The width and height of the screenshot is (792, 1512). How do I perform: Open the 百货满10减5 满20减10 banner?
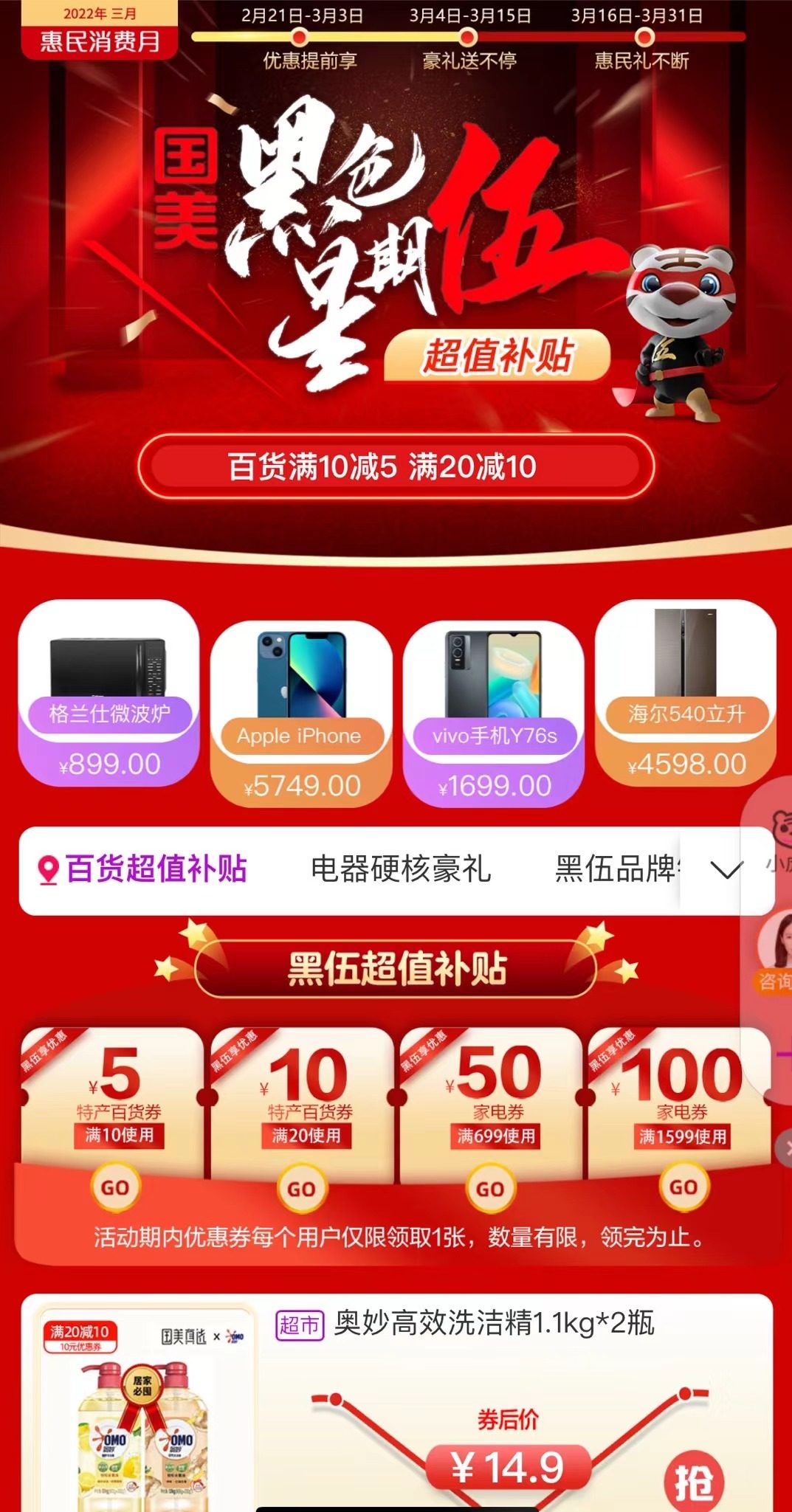(396, 466)
